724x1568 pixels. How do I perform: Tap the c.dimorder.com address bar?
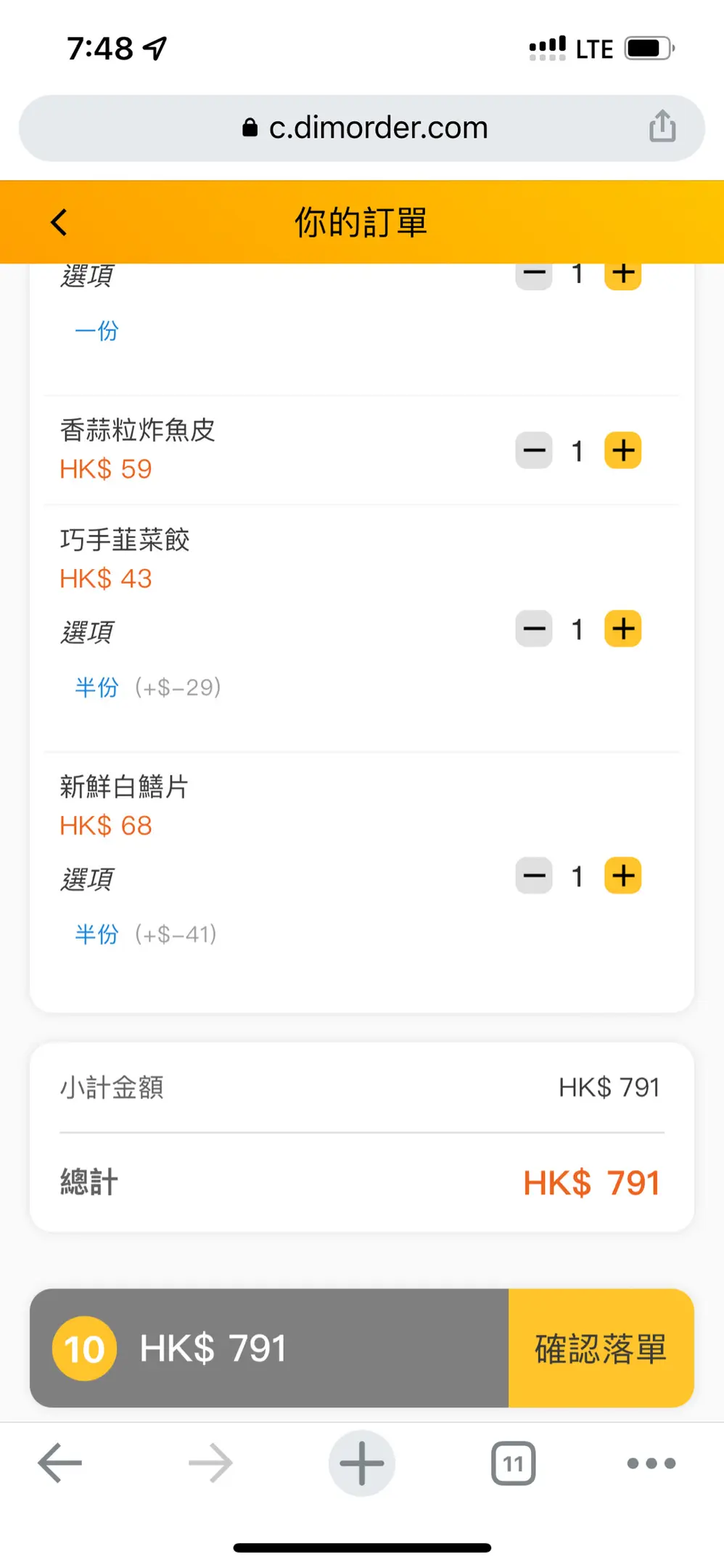tap(362, 128)
